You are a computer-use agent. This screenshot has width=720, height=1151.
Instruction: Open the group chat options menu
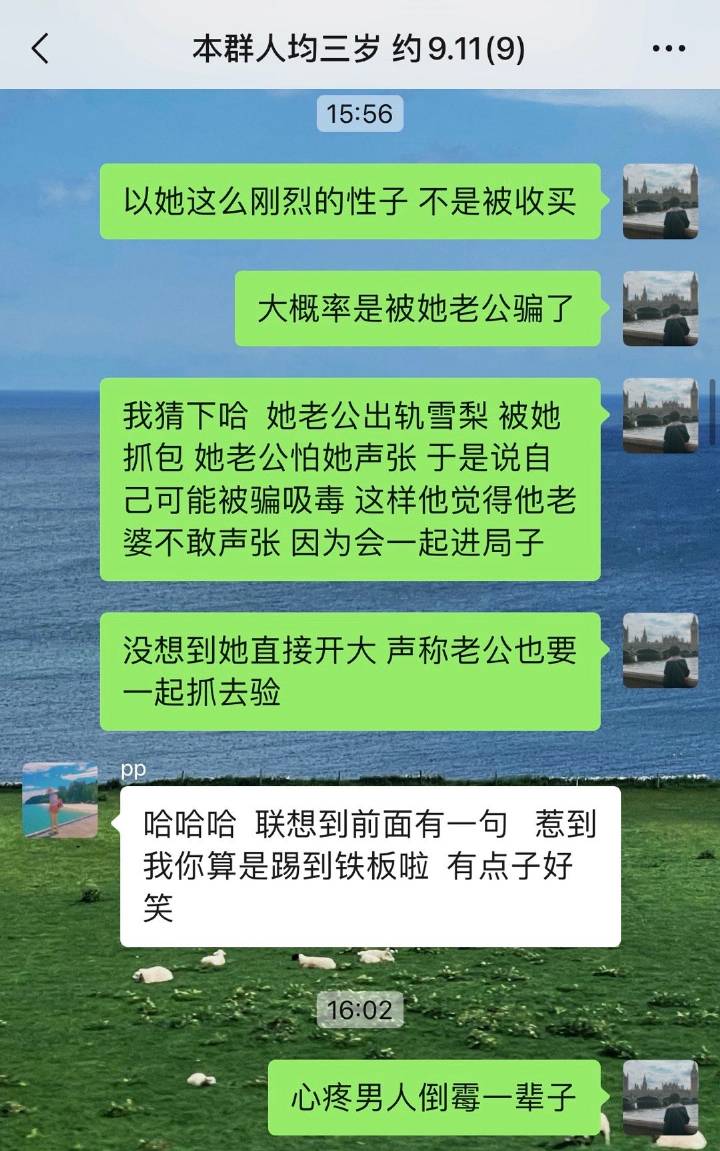(668, 47)
